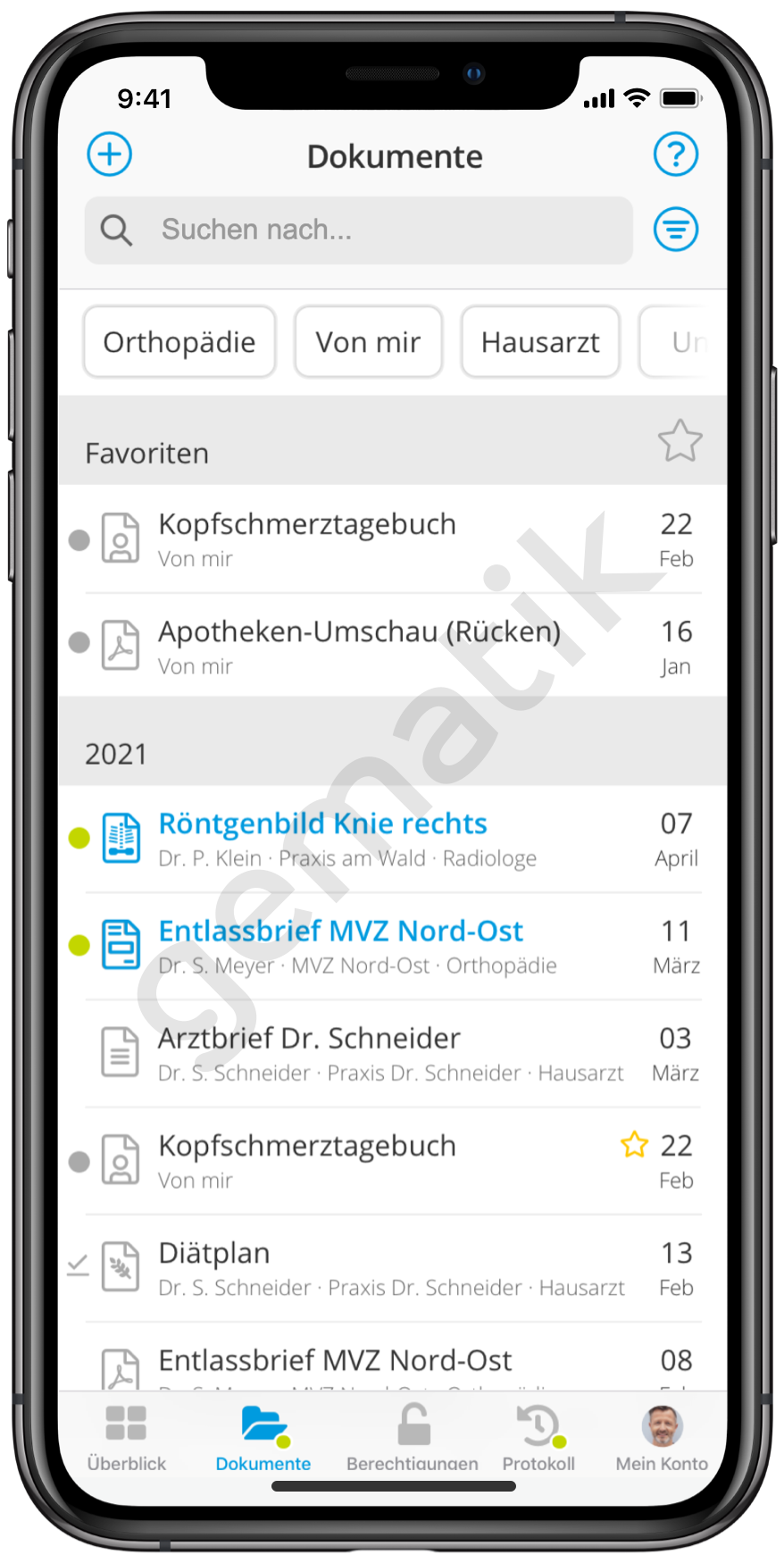The height and width of the screenshot is (1563, 784).
Task: Open Entlassbrief MVZ Nord-Ost from 11 März
Action: pos(393,947)
